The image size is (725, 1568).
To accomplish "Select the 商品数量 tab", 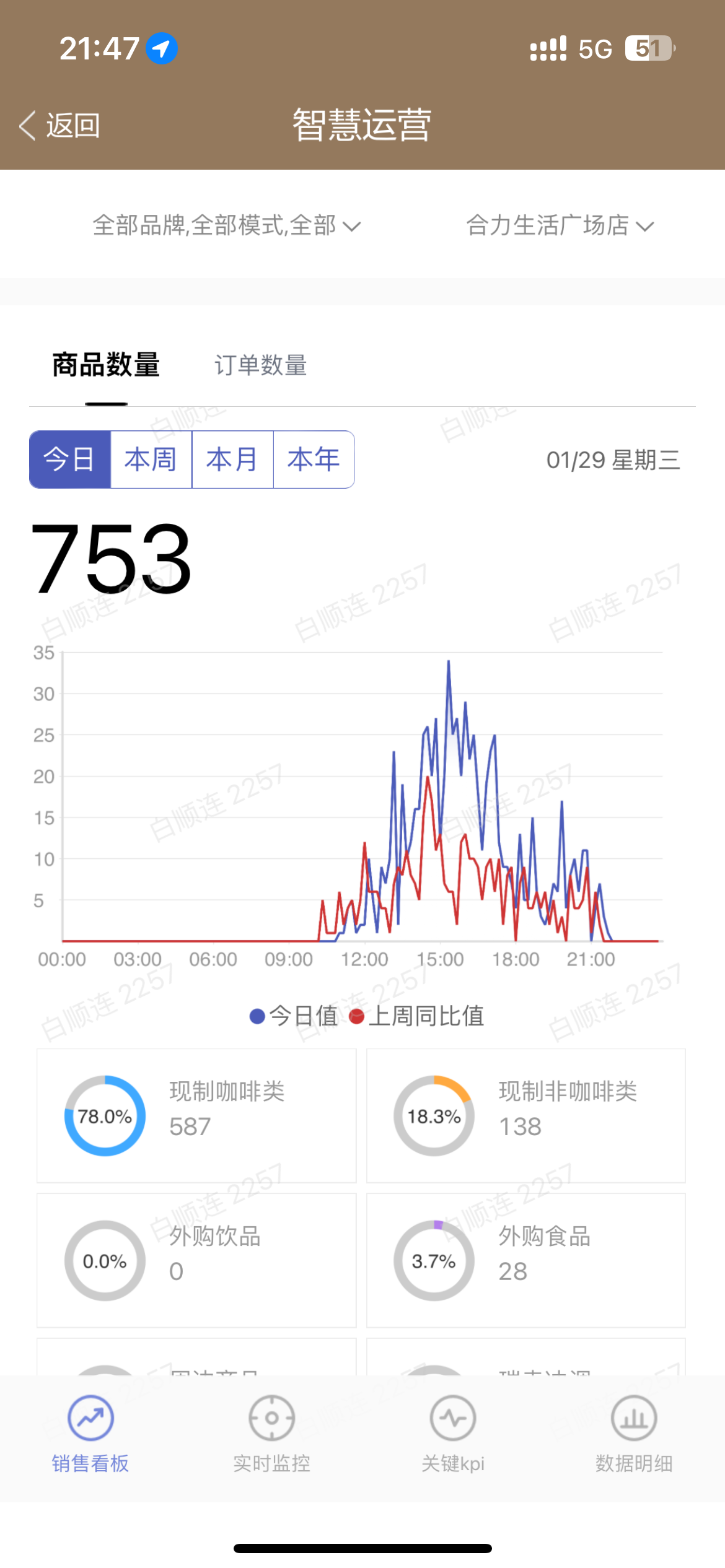I will (106, 365).
